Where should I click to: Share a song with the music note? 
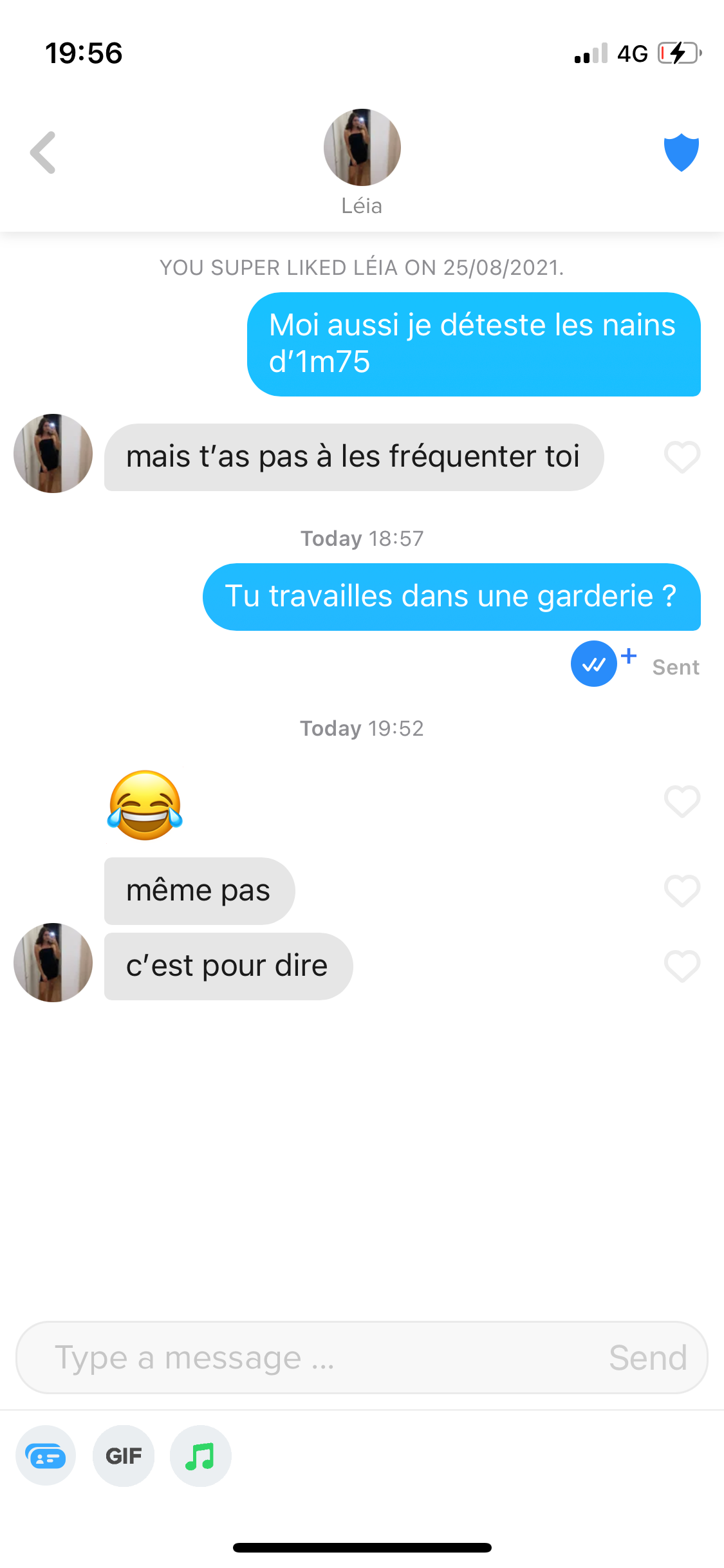[x=200, y=1456]
